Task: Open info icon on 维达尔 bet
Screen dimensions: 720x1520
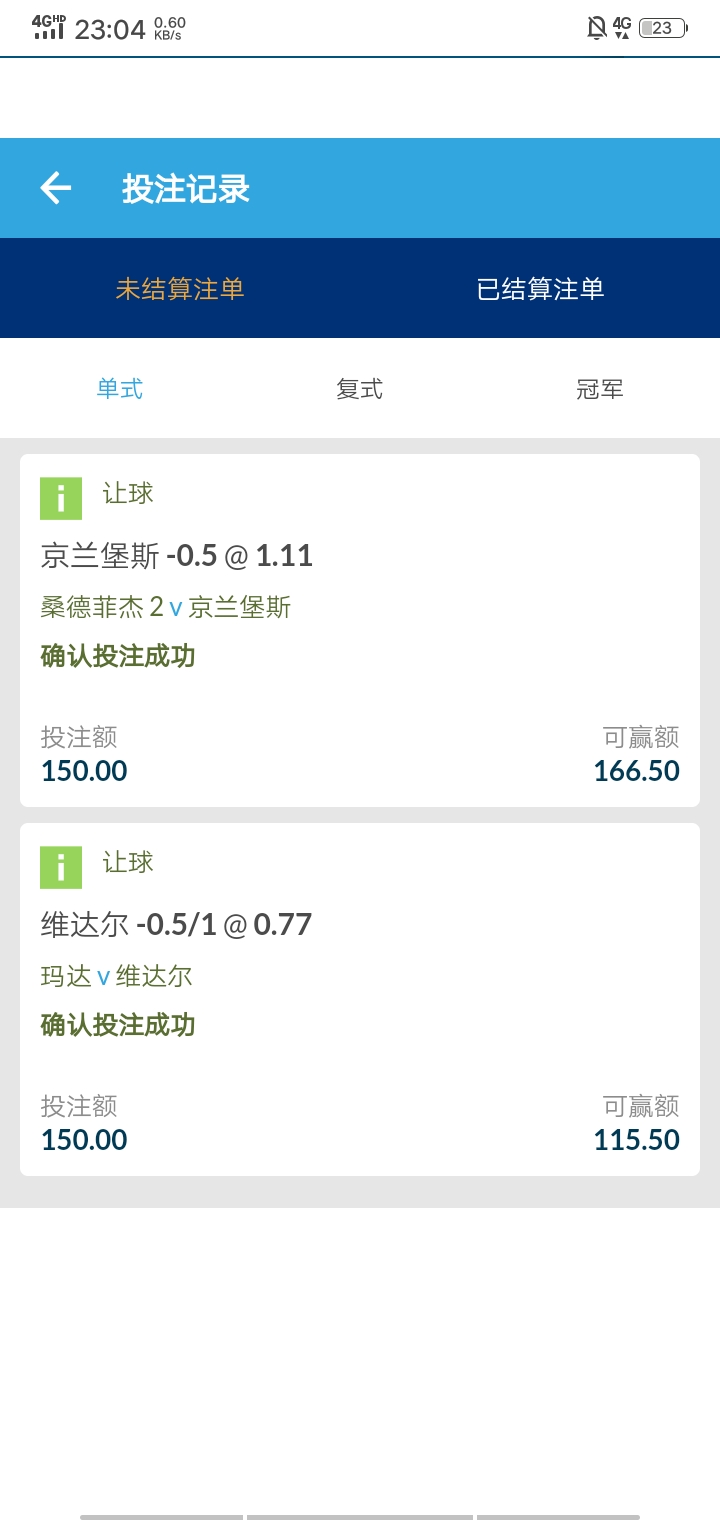Action: tap(61, 867)
